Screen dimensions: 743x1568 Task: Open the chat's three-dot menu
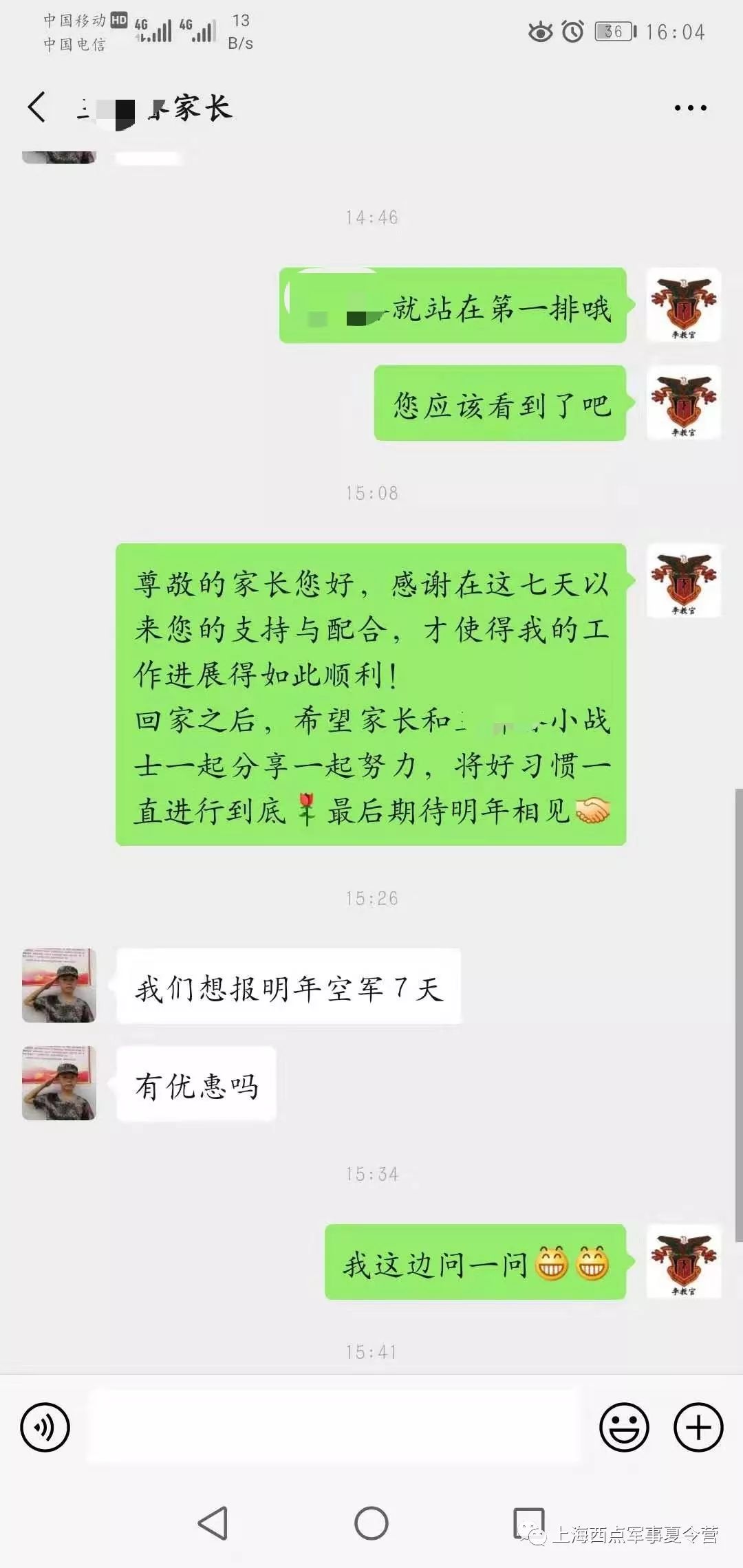(x=690, y=108)
